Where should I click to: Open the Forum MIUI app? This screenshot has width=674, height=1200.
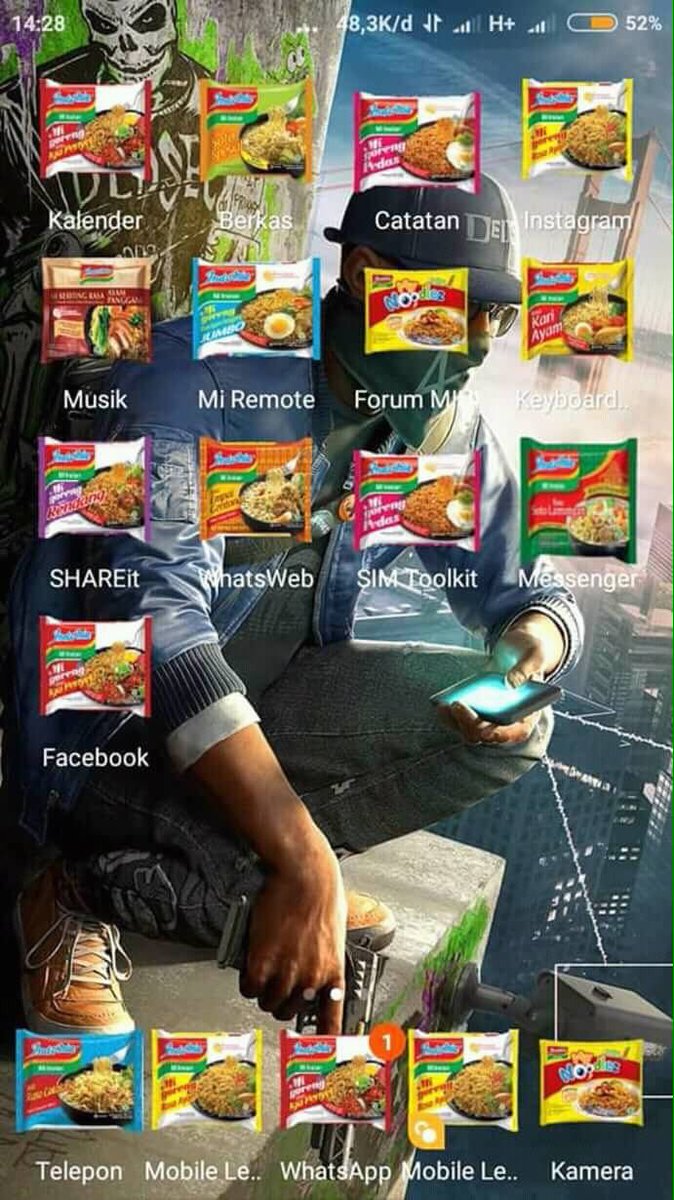click(x=416, y=311)
